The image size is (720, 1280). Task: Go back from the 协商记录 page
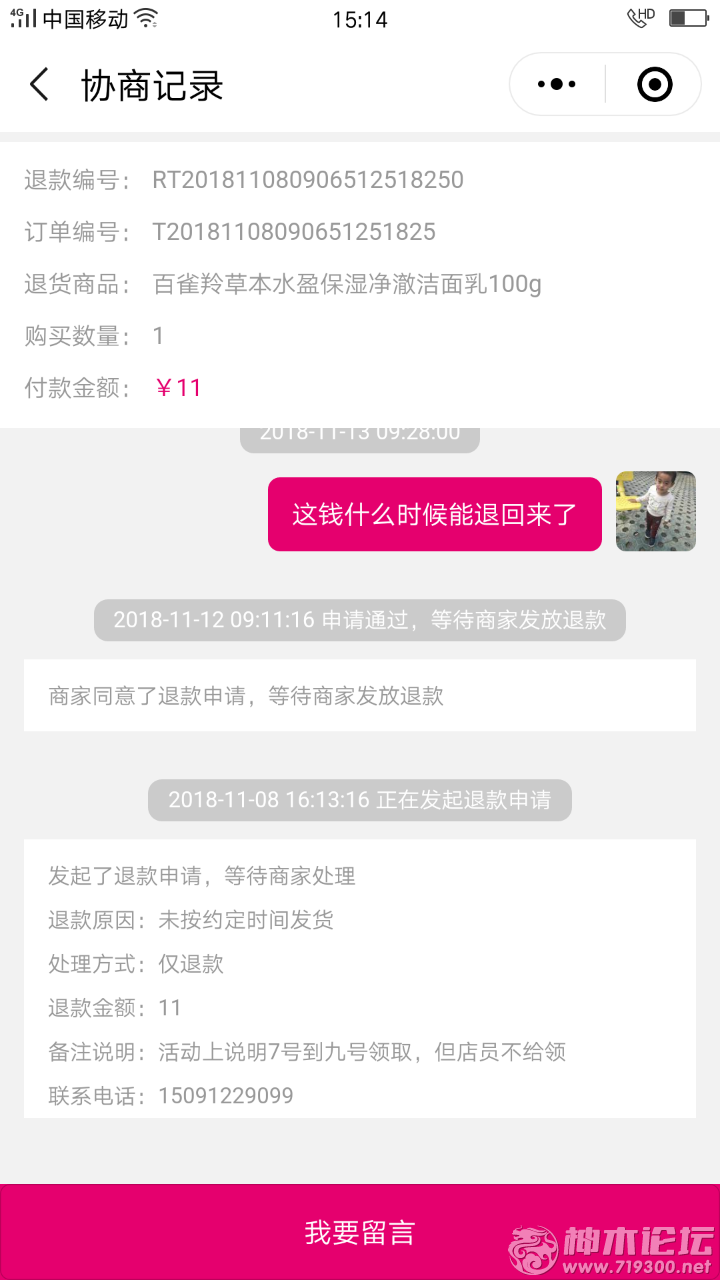[x=40, y=85]
